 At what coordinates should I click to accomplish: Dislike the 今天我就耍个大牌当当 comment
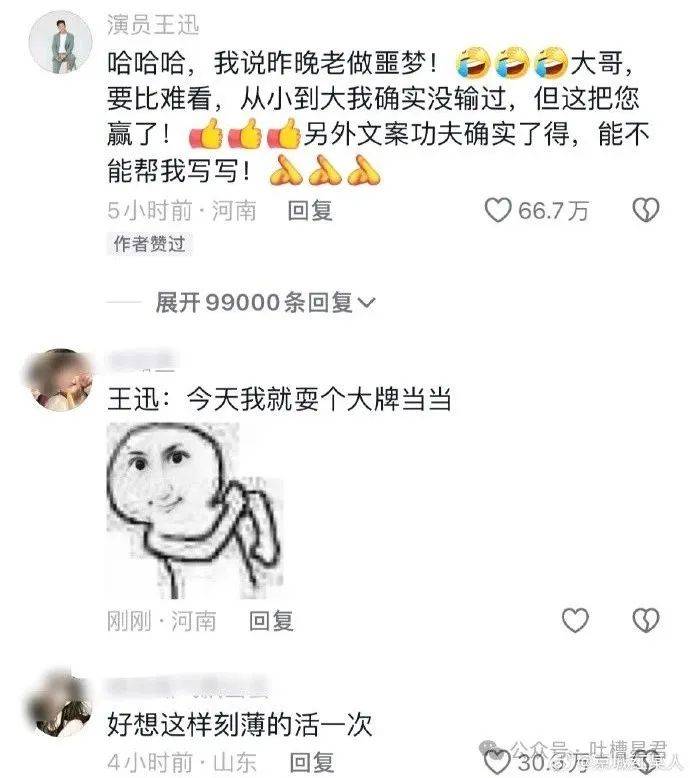coord(646,621)
